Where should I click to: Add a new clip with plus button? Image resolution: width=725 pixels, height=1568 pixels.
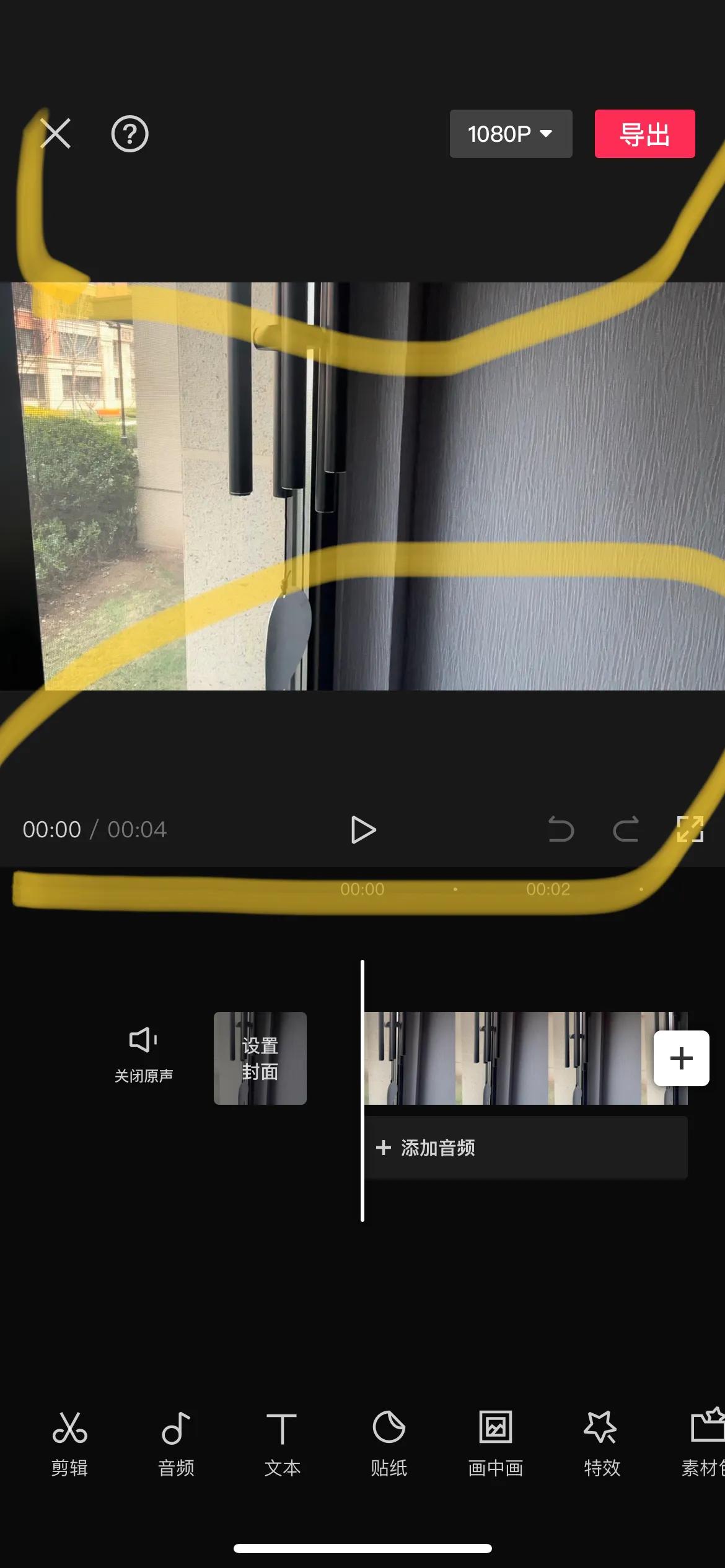(682, 1058)
